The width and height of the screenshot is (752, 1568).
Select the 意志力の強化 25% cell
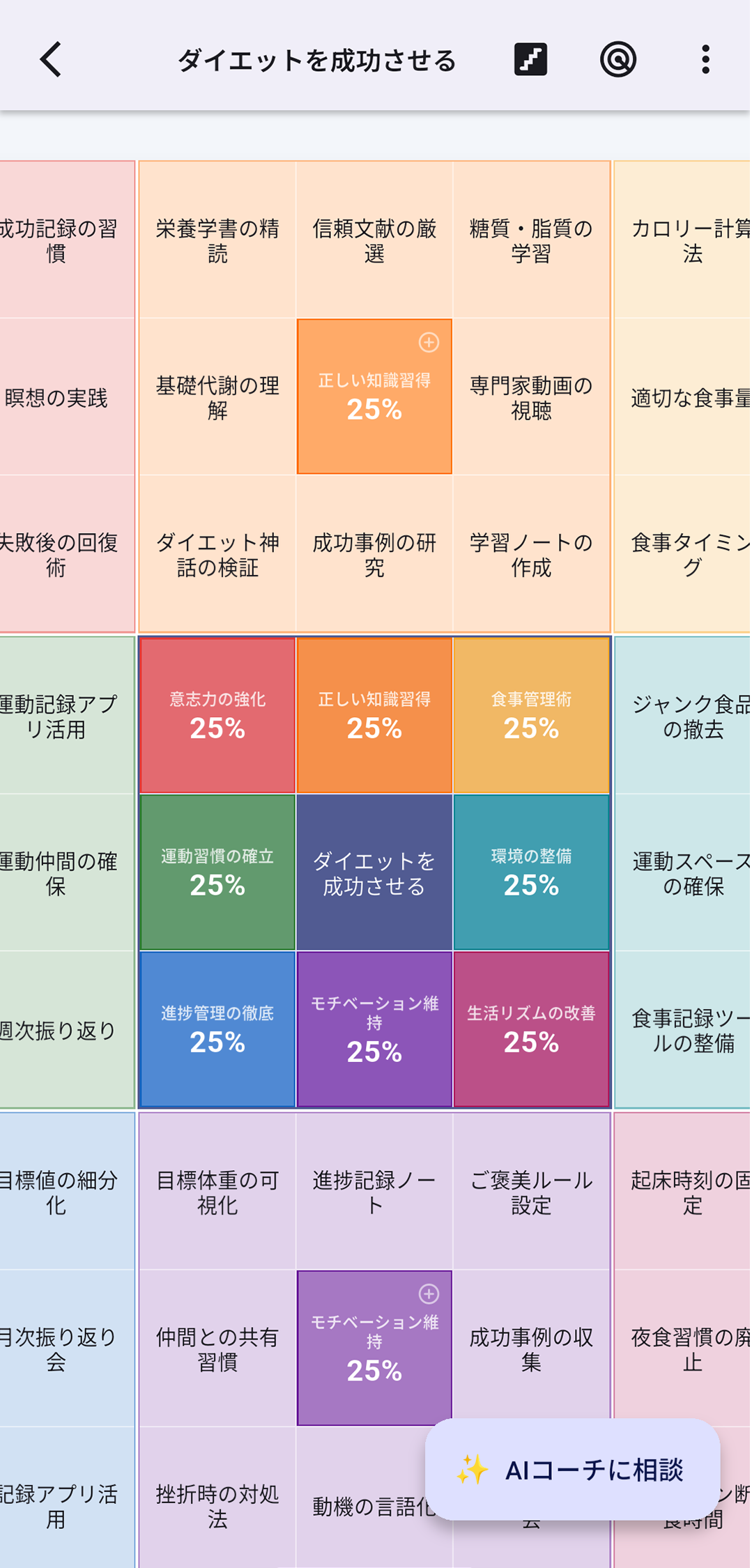pos(217,716)
